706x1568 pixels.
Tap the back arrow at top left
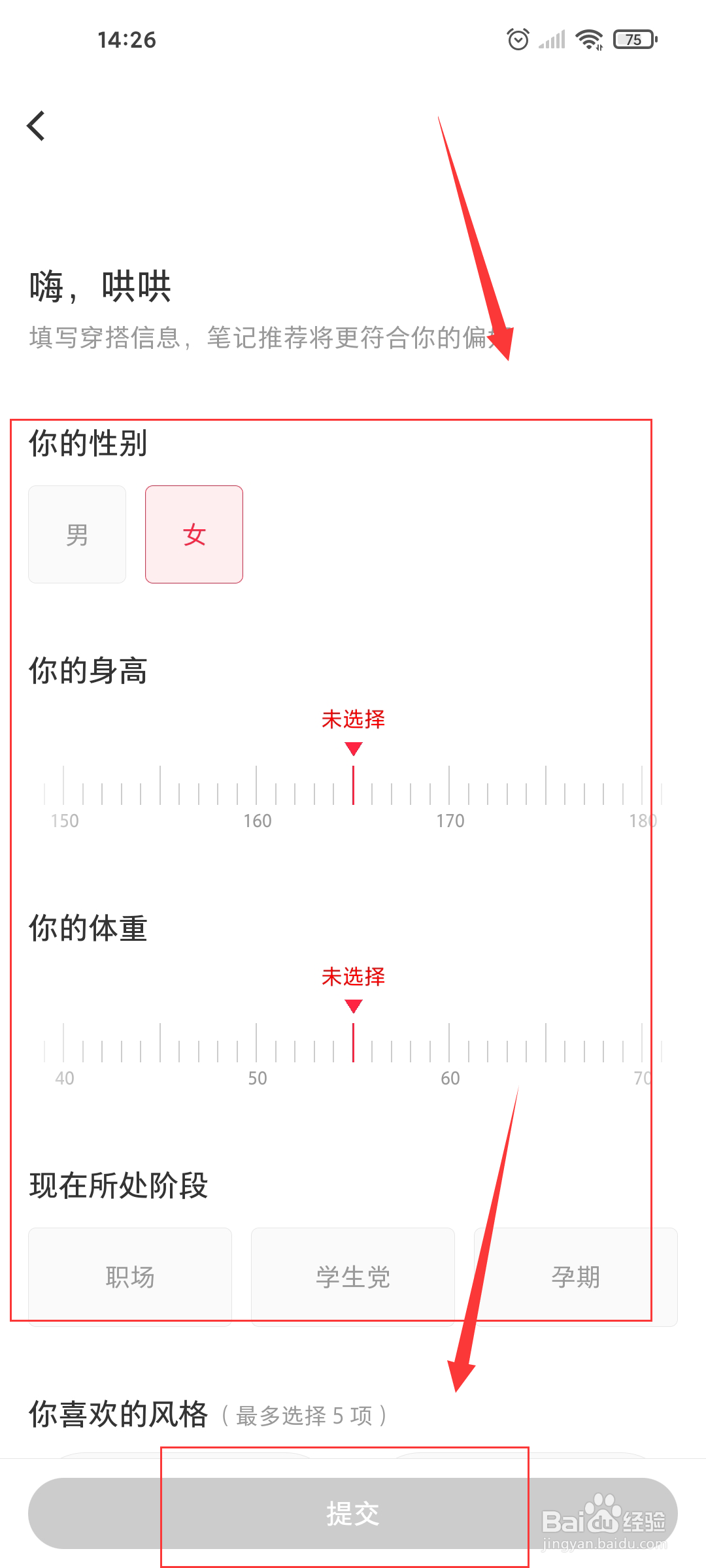(x=36, y=125)
